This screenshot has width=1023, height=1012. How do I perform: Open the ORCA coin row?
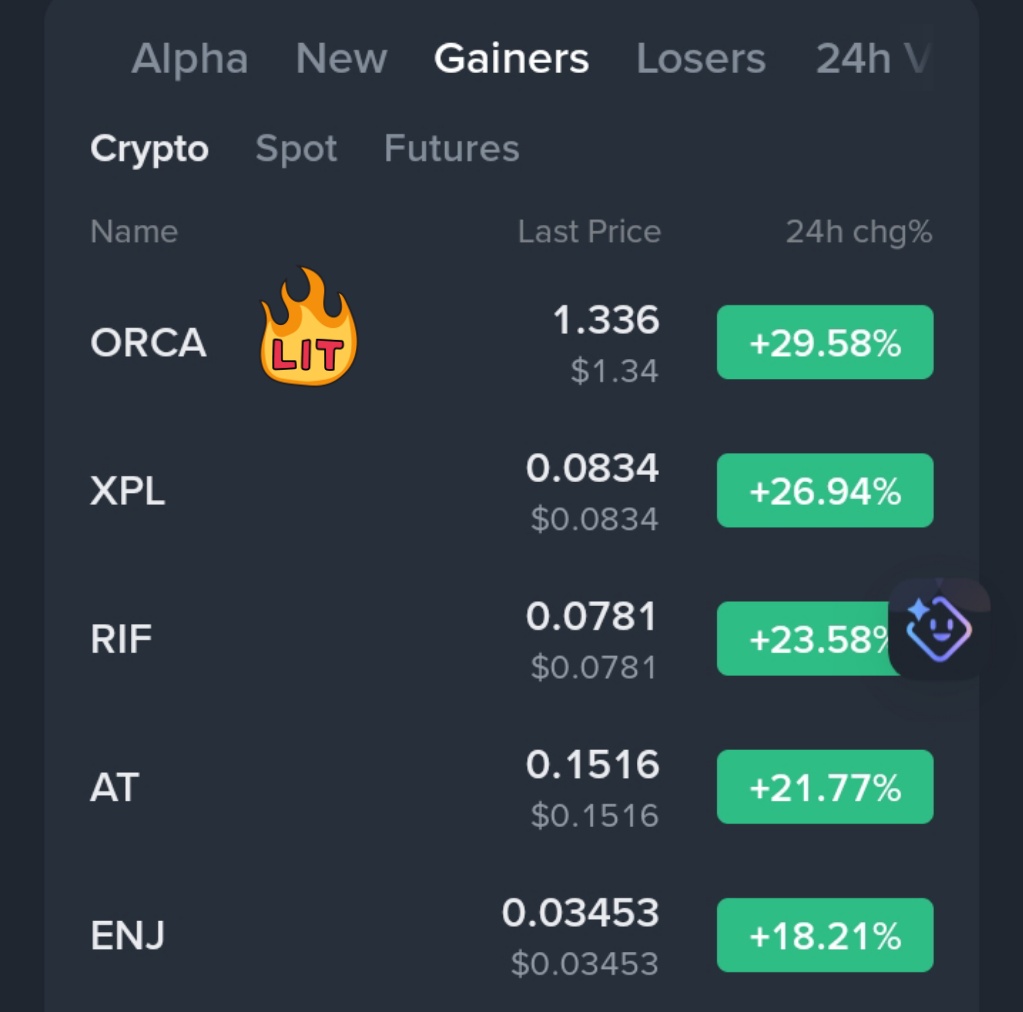click(512, 342)
